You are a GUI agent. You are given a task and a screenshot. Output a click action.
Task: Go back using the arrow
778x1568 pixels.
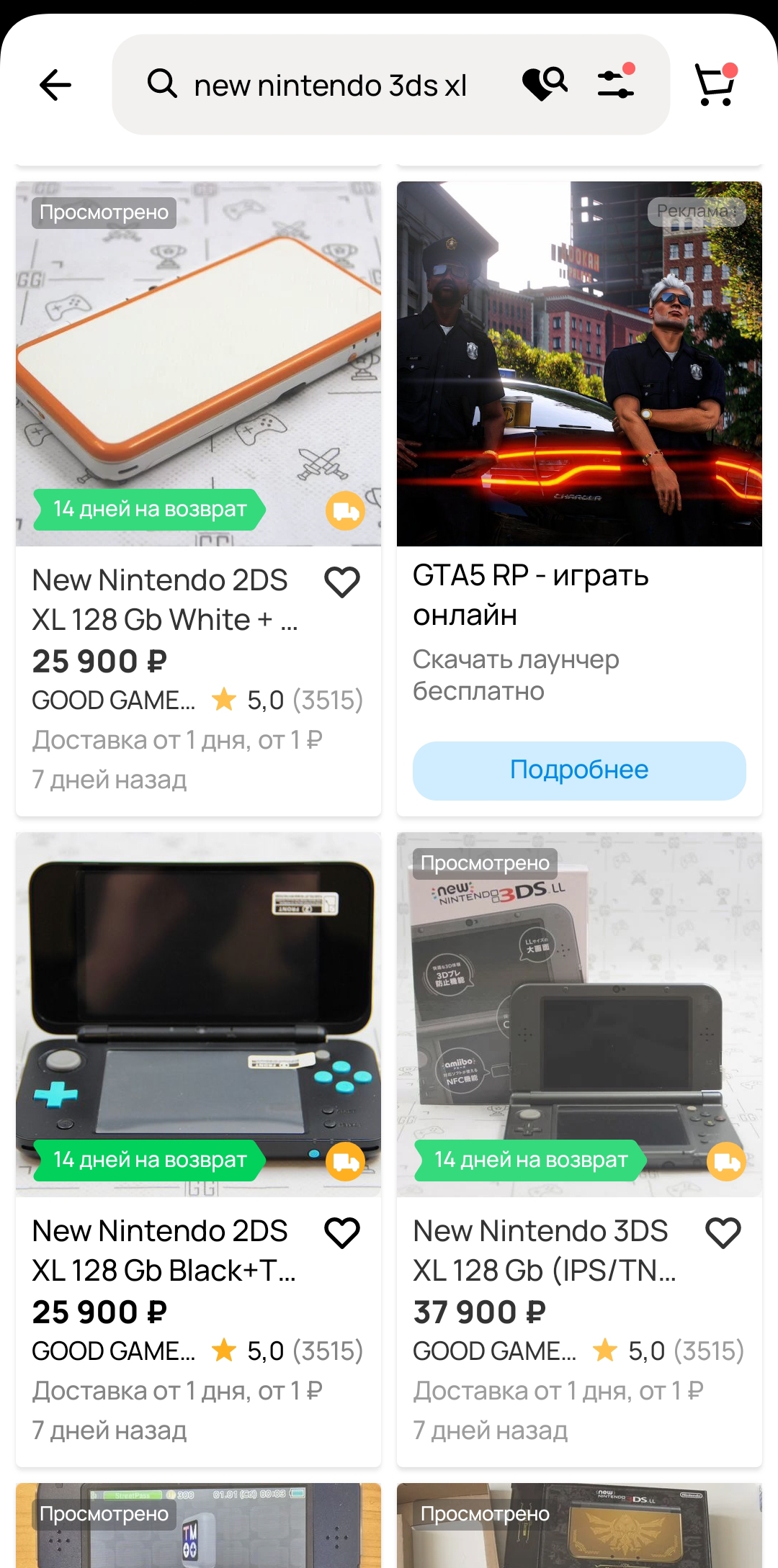click(55, 85)
